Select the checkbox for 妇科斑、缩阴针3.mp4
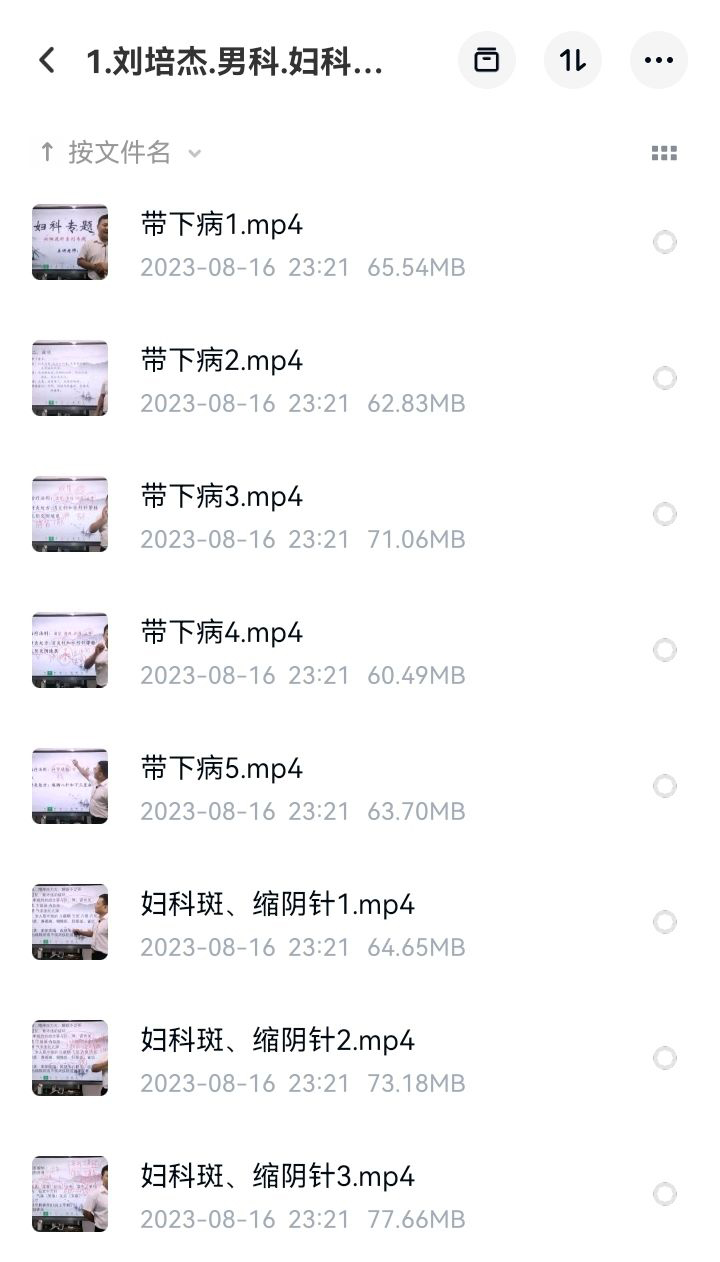Viewport: 720px width, 1262px height. (x=664, y=1194)
